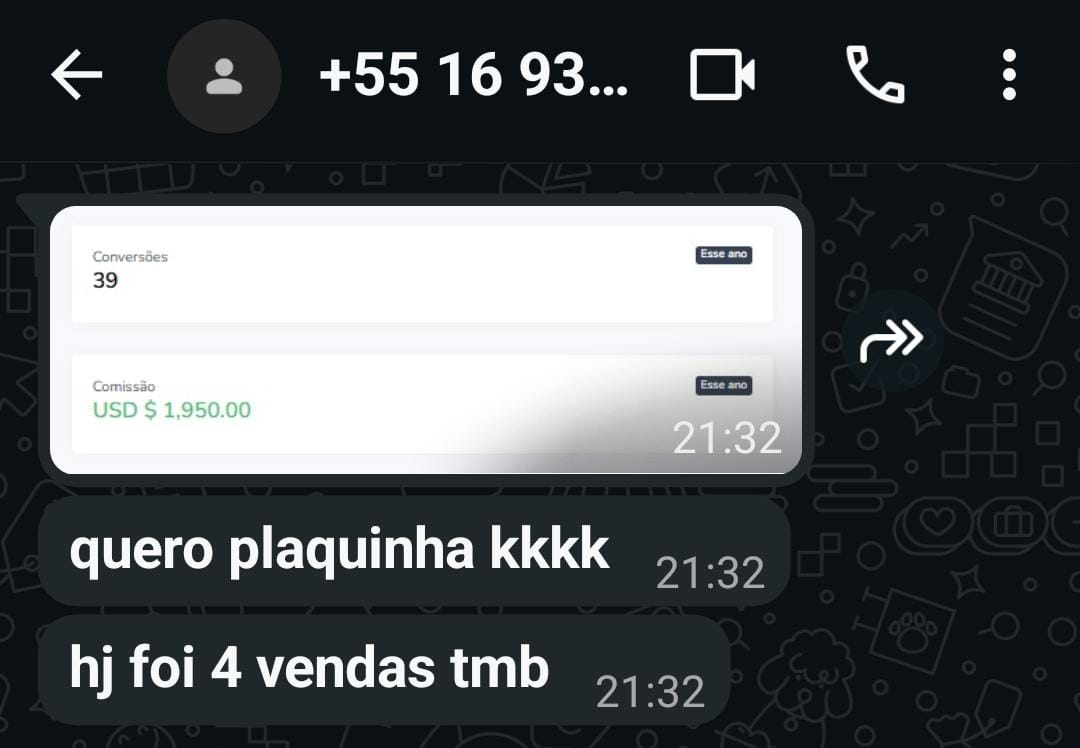Start a video call

click(722, 76)
